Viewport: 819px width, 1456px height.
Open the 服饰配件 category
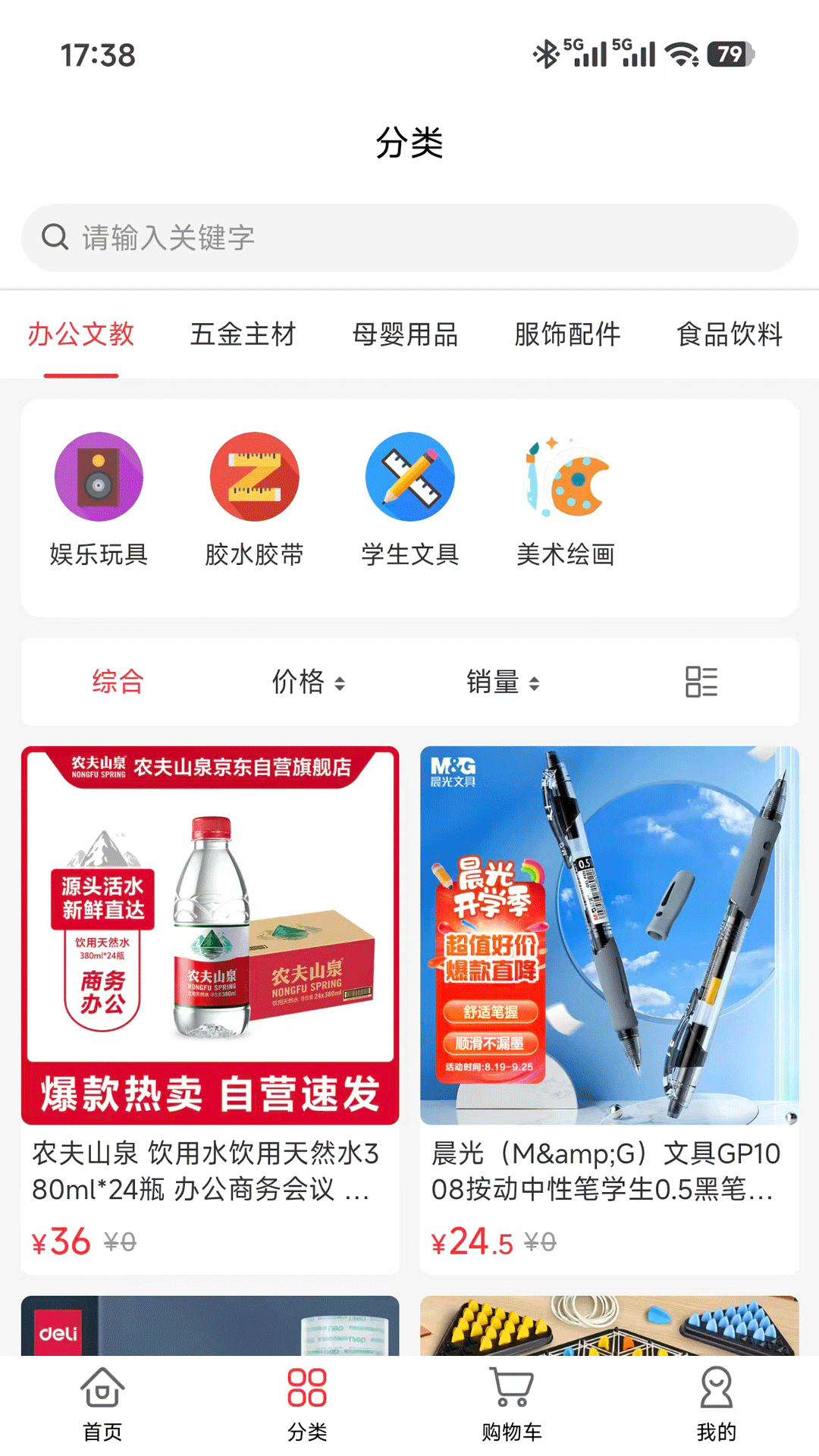click(569, 334)
